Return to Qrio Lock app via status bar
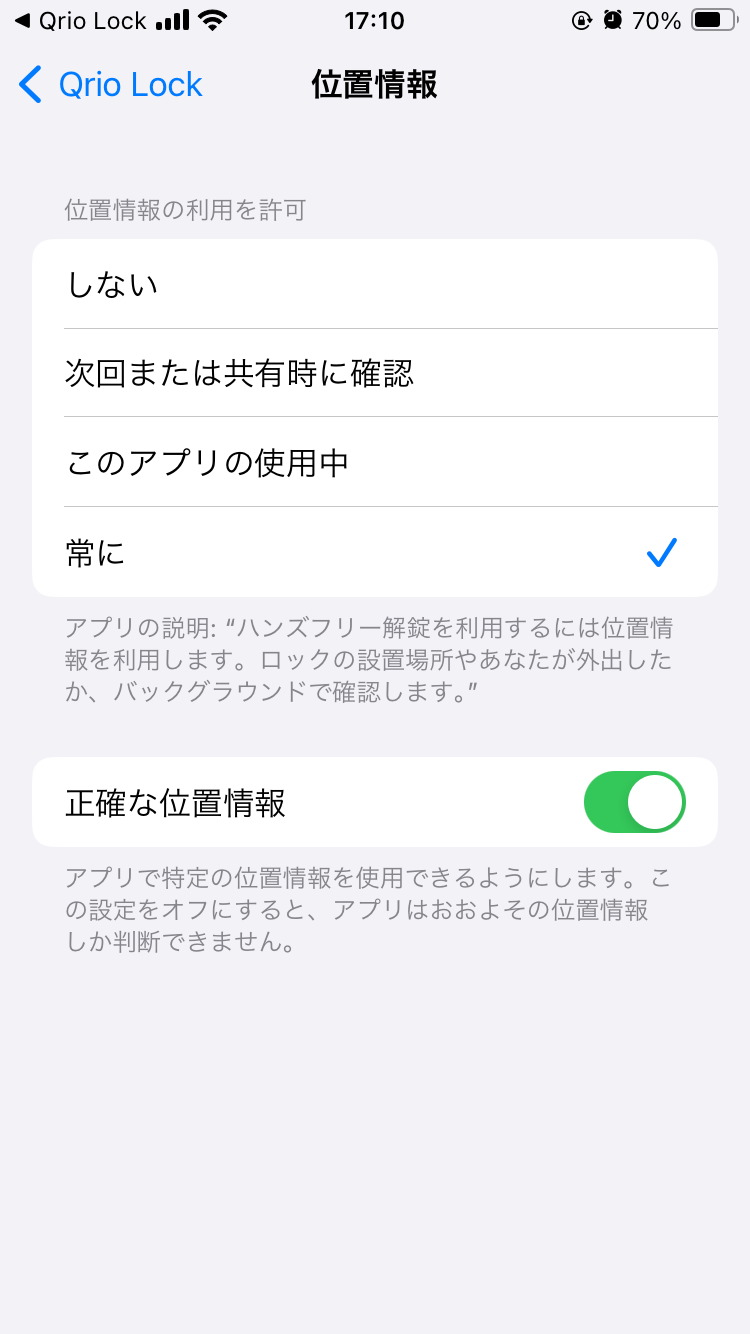 click(80, 20)
